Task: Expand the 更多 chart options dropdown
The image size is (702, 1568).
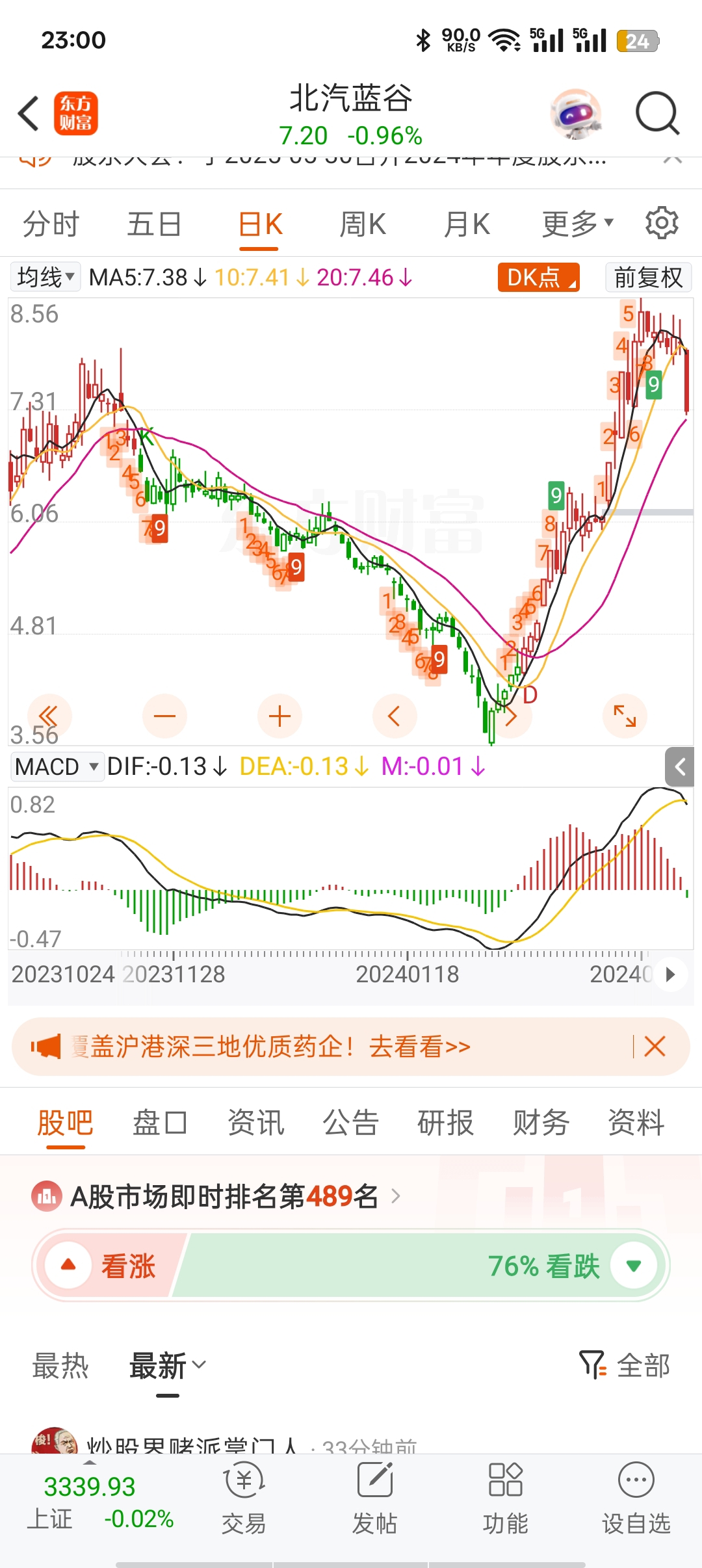Action: 577,225
